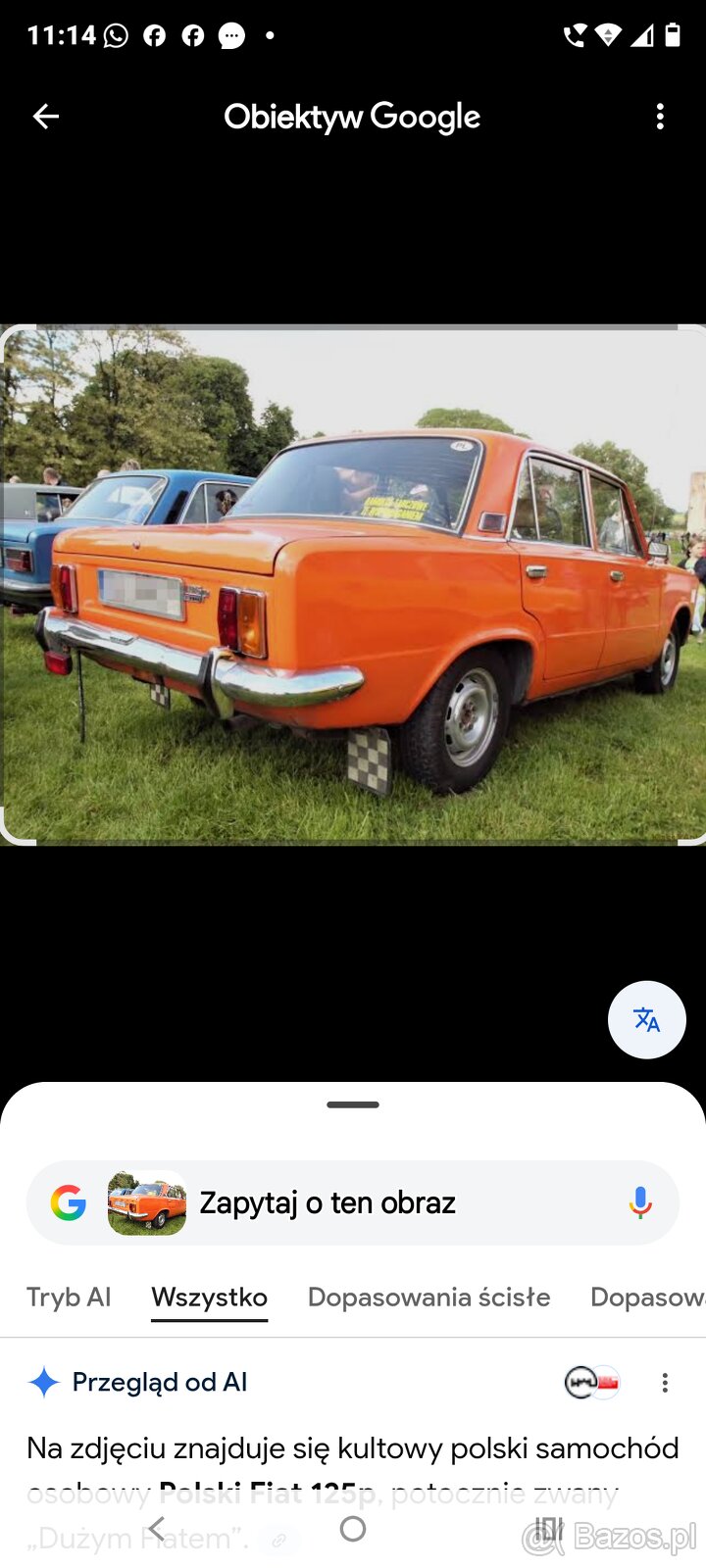Tap the translate floating button
The image size is (706, 1568).
pyautogui.click(x=646, y=1020)
